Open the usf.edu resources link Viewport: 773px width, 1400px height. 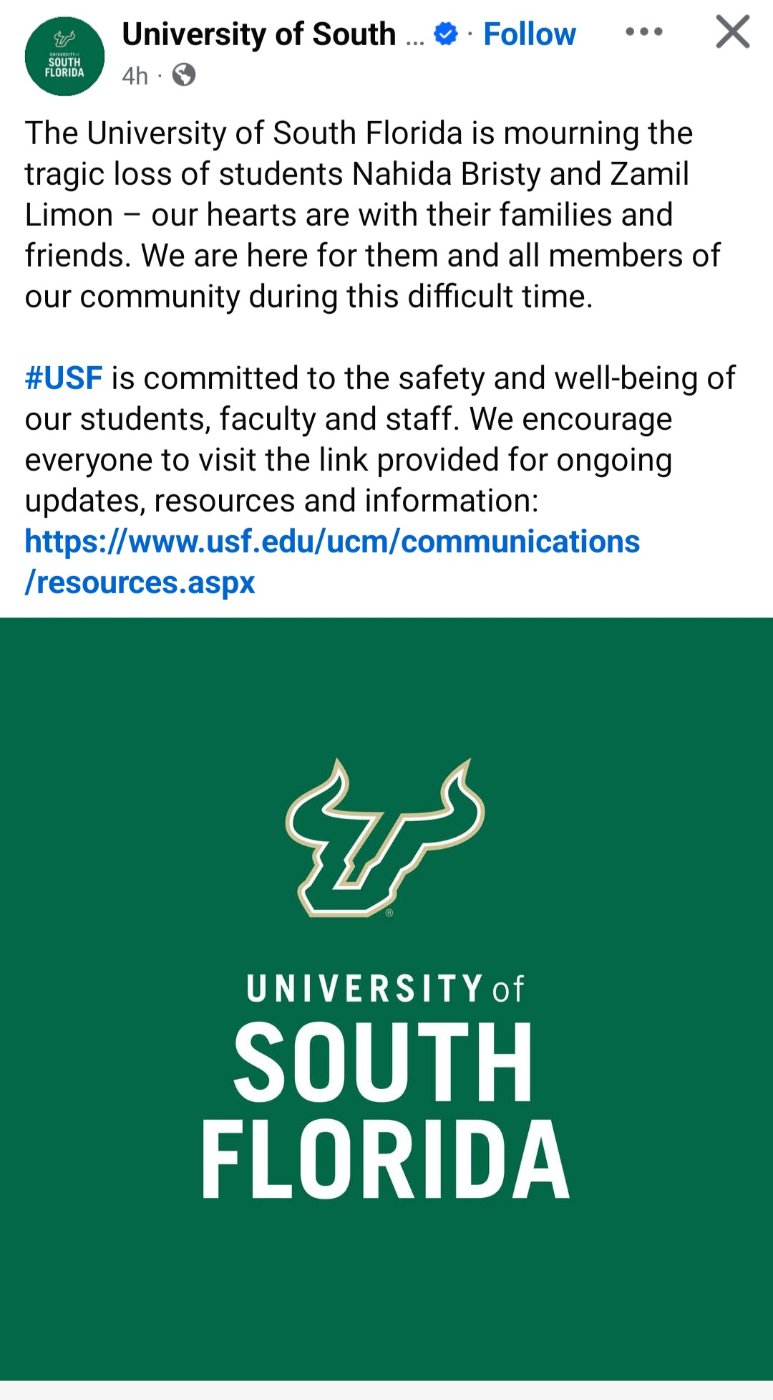331,542
